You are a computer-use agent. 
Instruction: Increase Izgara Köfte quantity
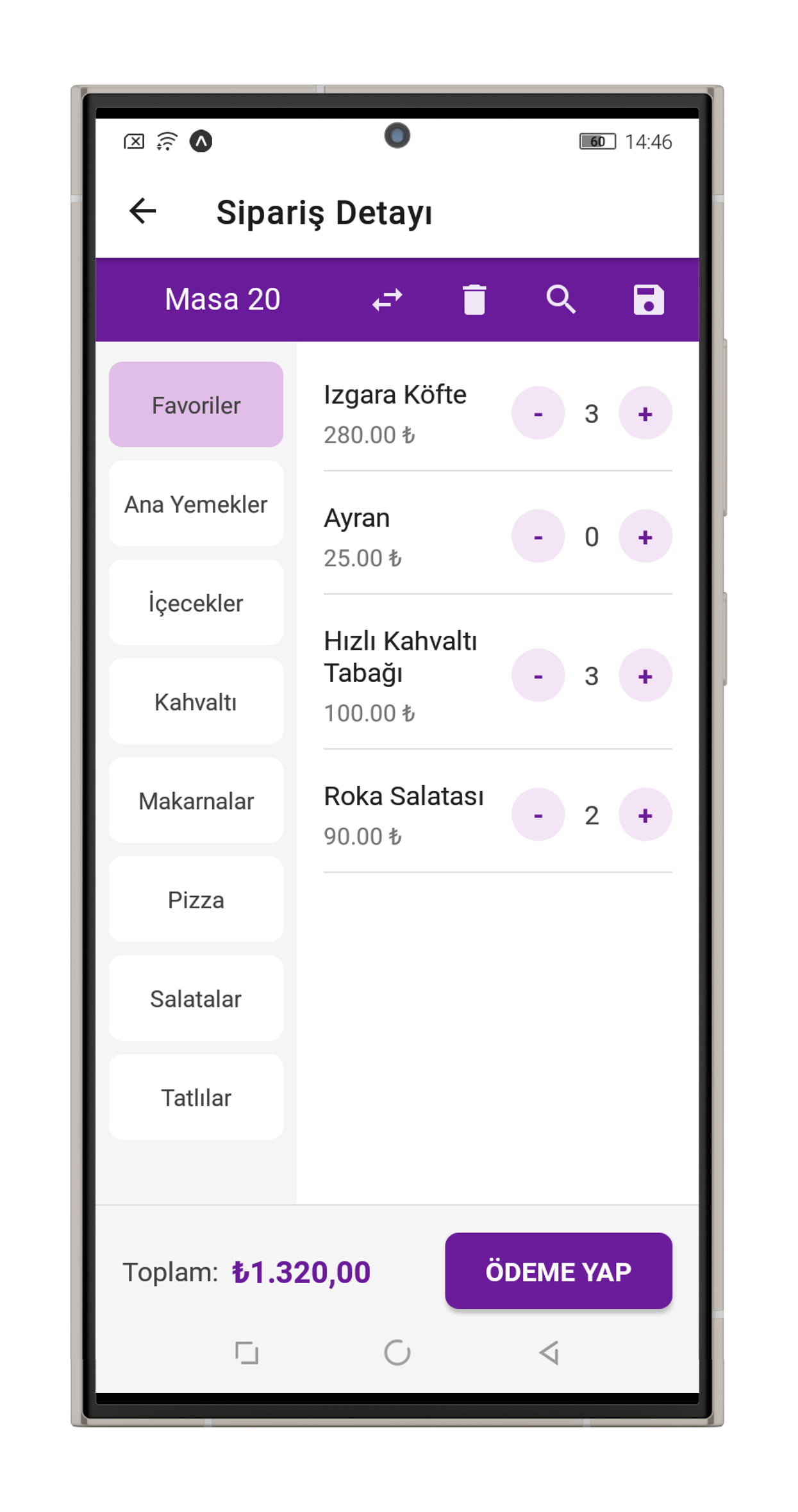click(645, 413)
